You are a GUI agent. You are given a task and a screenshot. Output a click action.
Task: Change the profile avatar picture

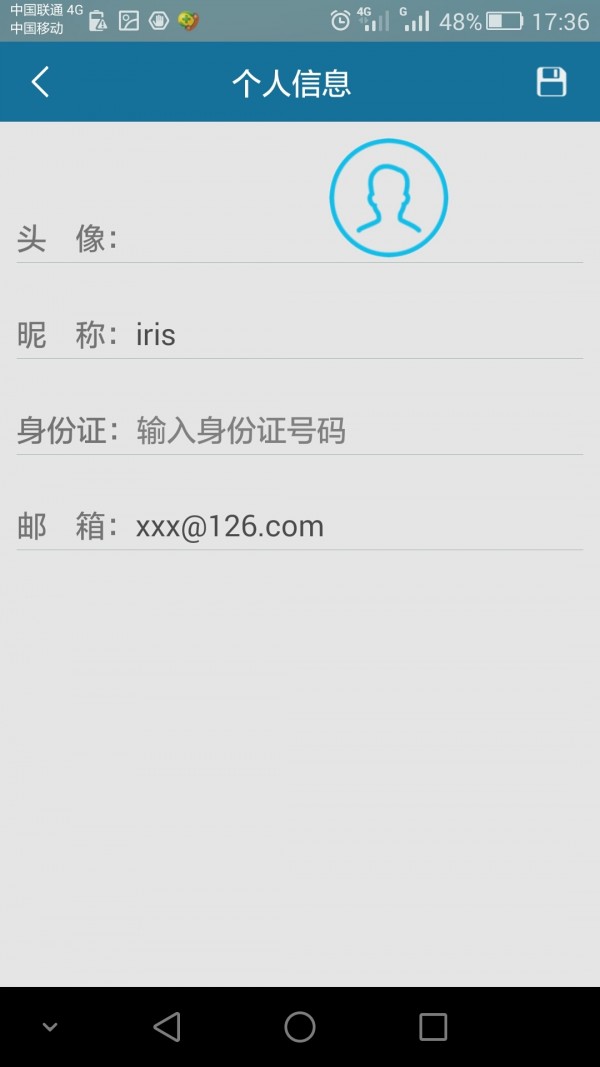pos(388,198)
